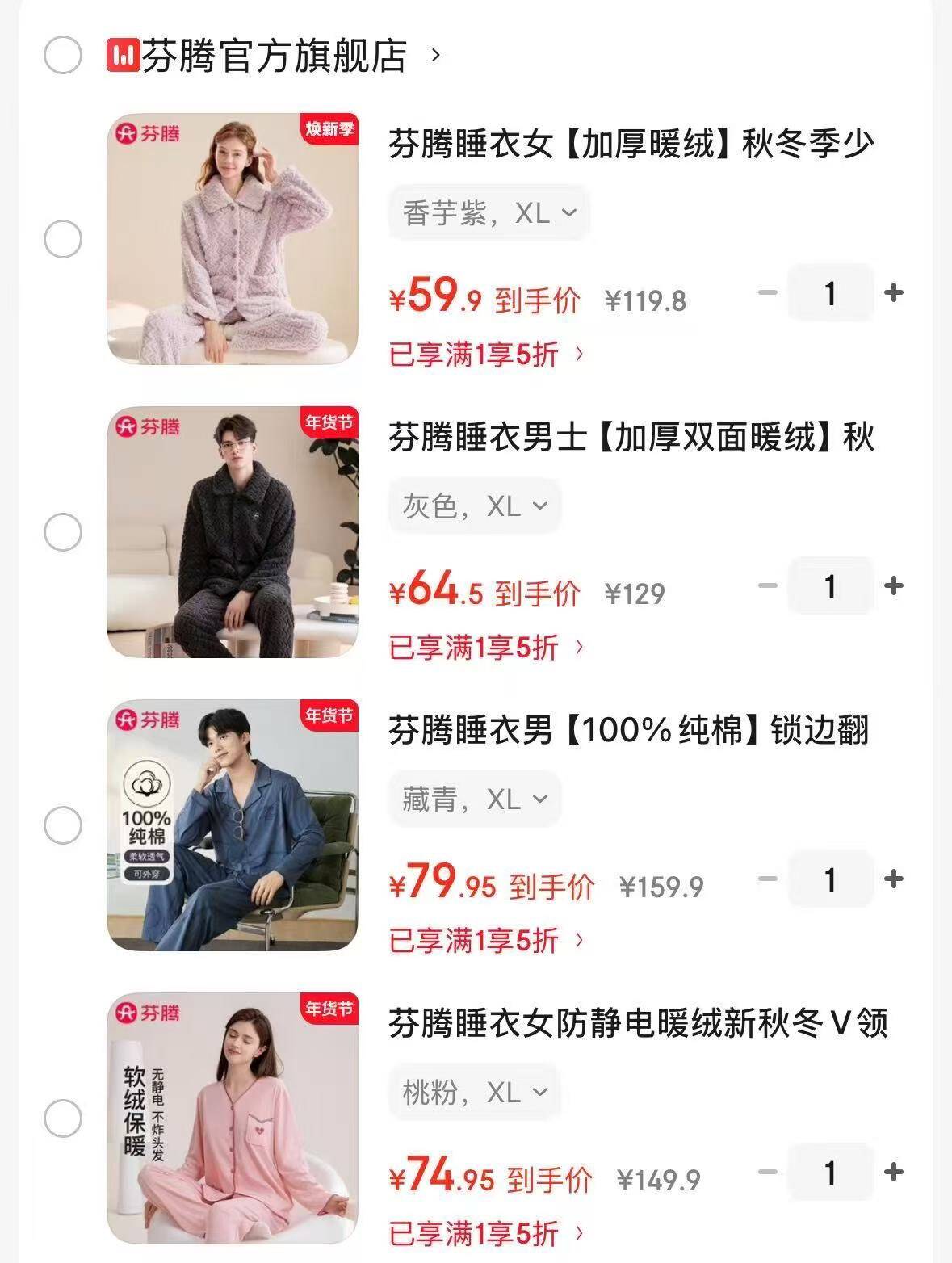
Task: Open the 香芋紫, XL variant dropdown
Action: [489, 213]
